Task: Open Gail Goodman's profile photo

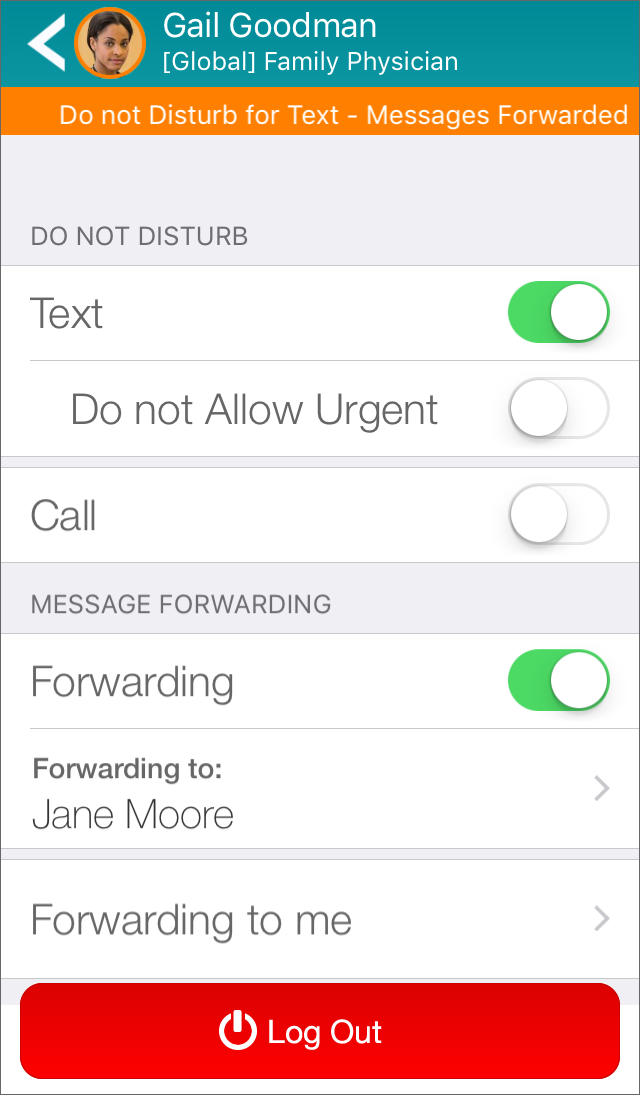Action: (110, 43)
